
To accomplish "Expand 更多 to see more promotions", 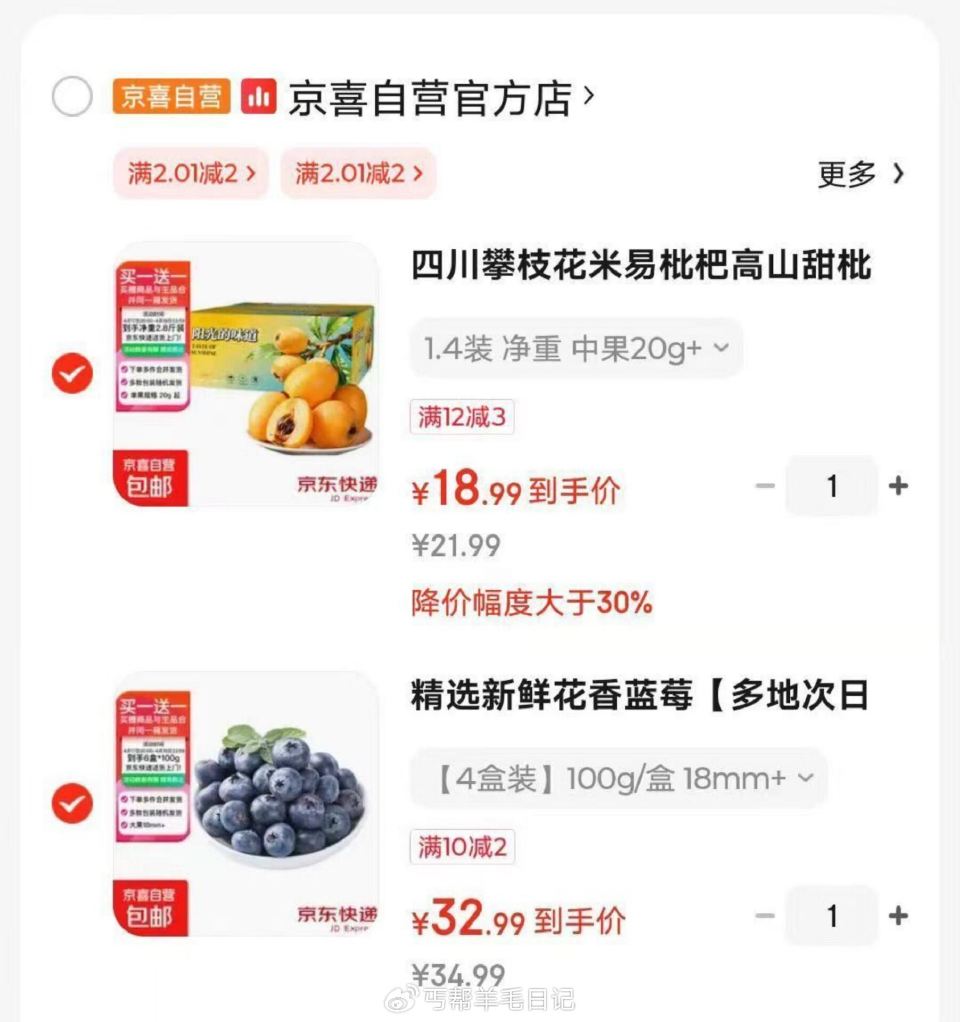I will pyautogui.click(x=862, y=175).
